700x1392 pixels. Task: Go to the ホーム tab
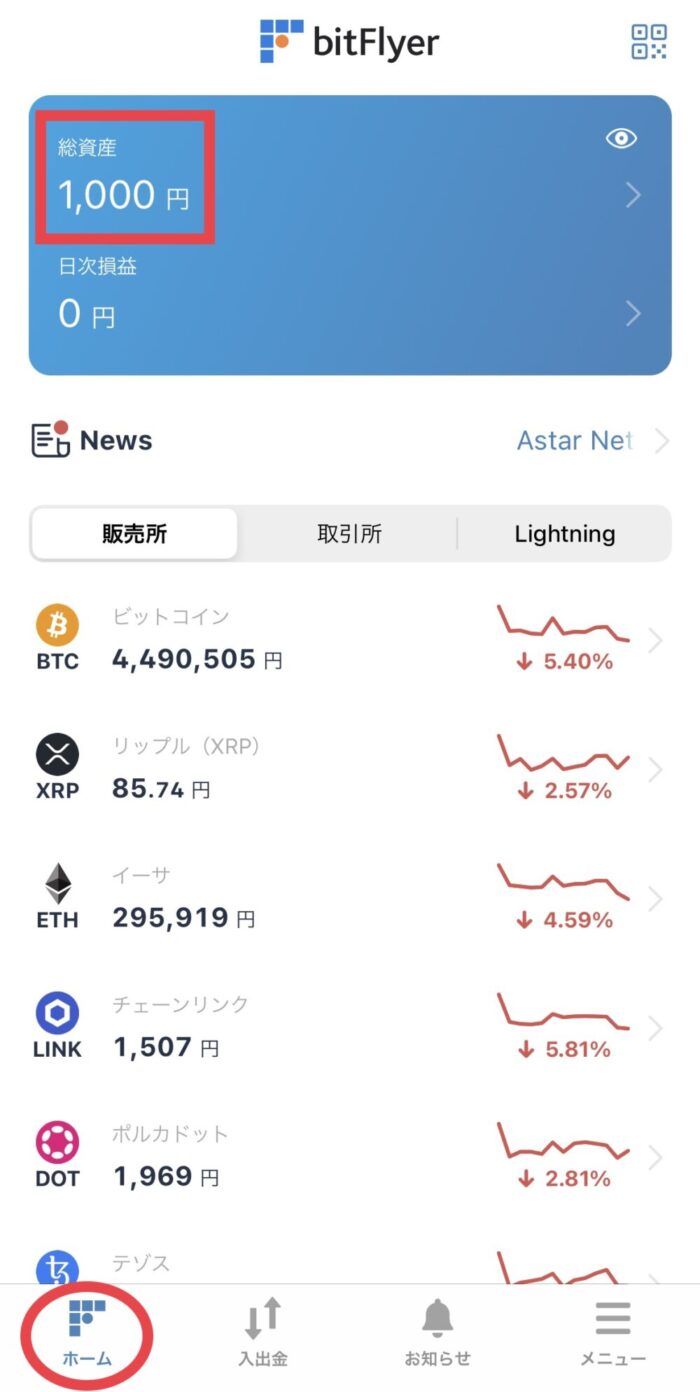[87, 1332]
